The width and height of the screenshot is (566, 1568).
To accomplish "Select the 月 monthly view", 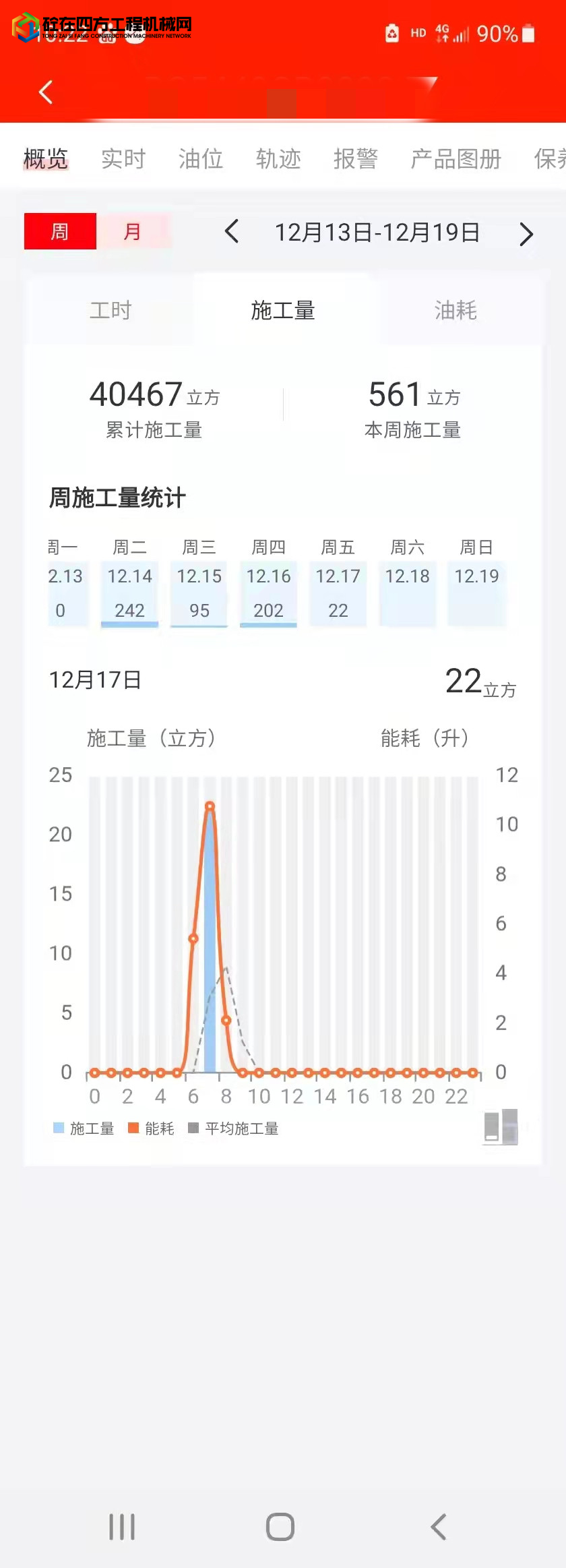I will (x=133, y=232).
